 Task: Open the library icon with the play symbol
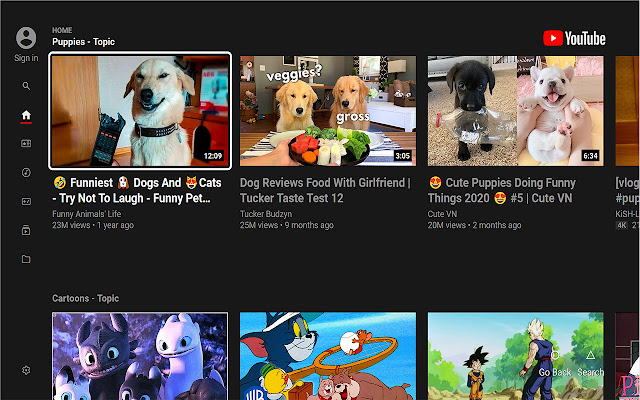pyautogui.click(x=26, y=230)
